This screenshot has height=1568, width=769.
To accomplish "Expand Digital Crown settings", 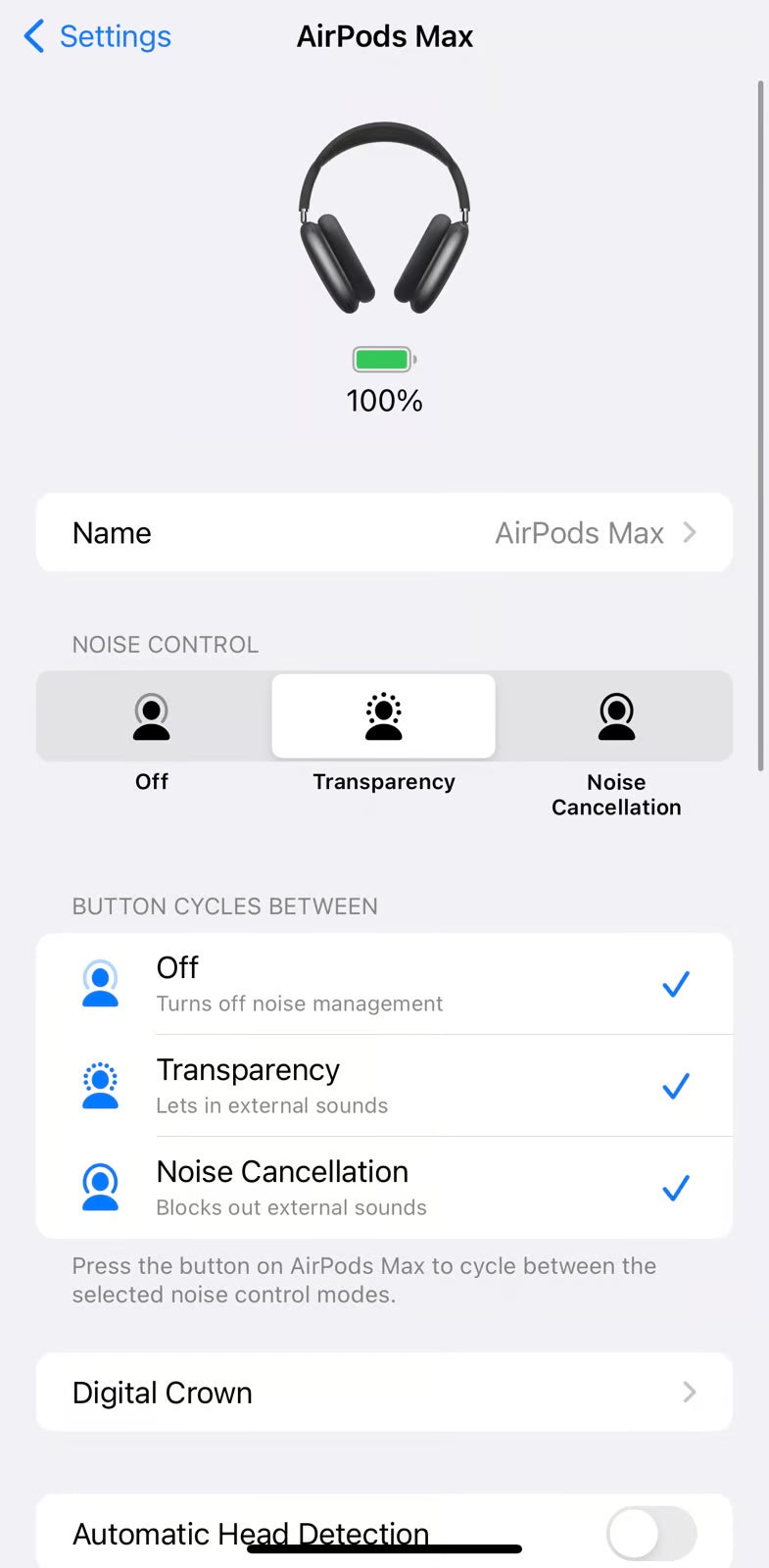I will [384, 1392].
